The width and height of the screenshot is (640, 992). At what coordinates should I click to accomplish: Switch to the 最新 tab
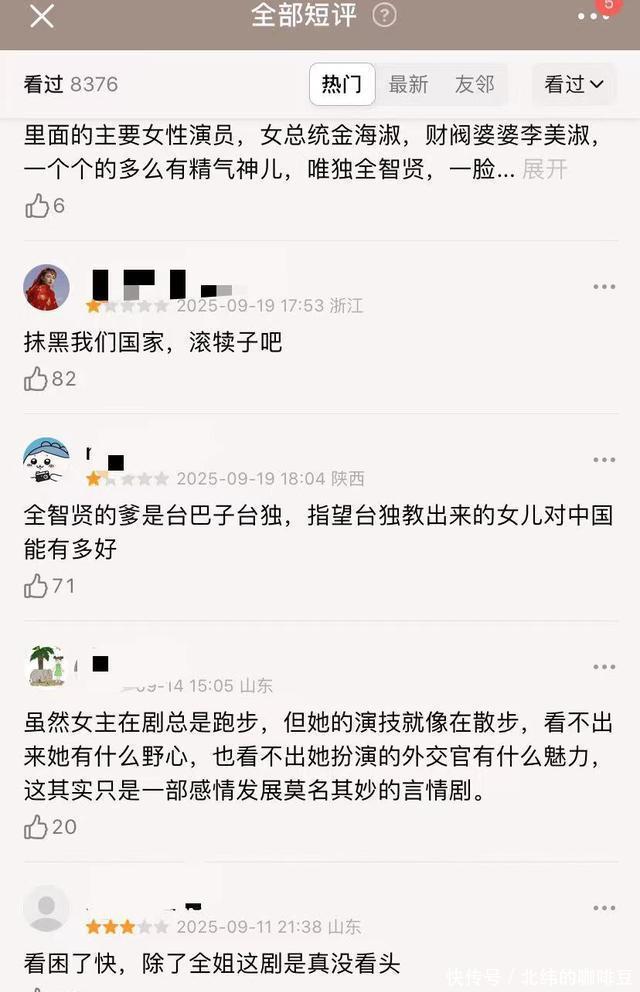408,85
